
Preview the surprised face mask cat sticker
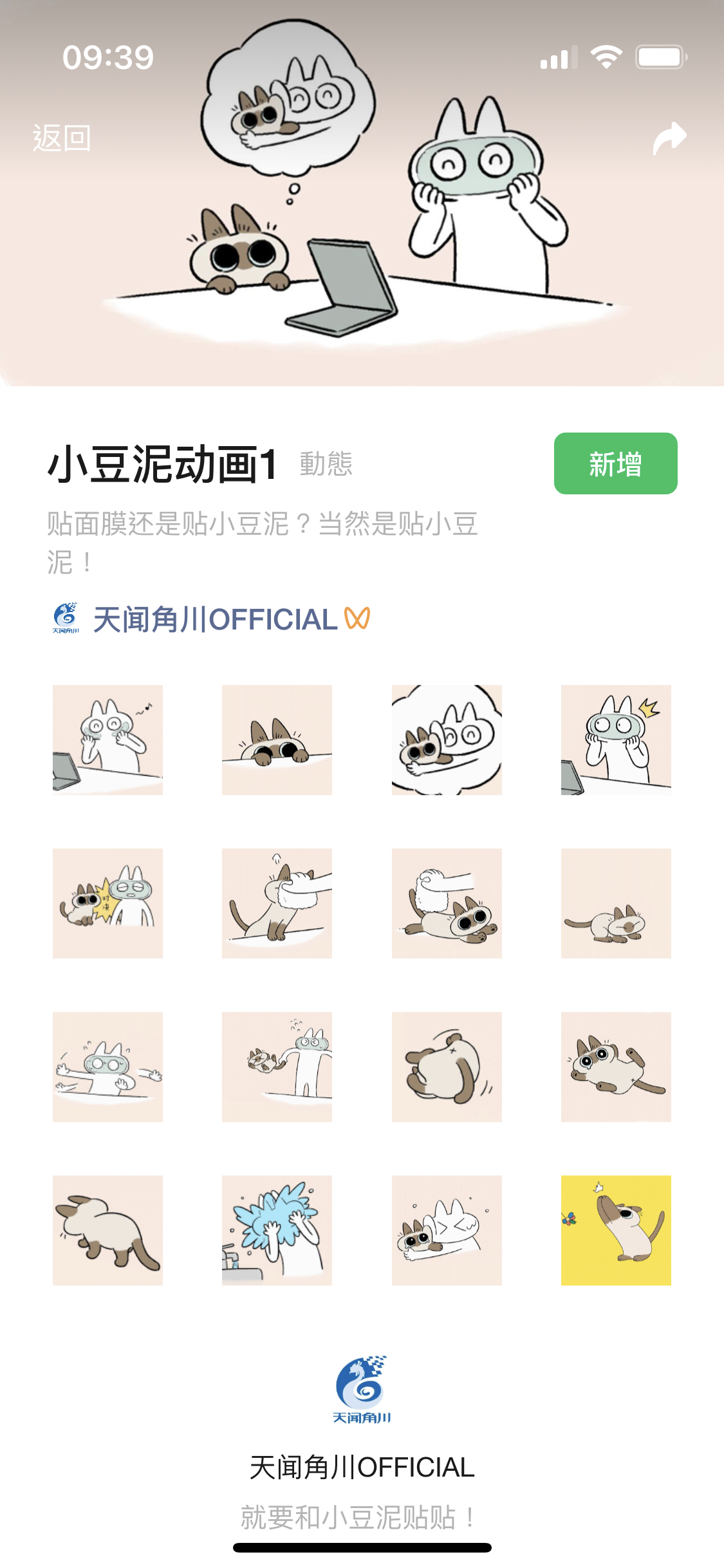point(616,740)
